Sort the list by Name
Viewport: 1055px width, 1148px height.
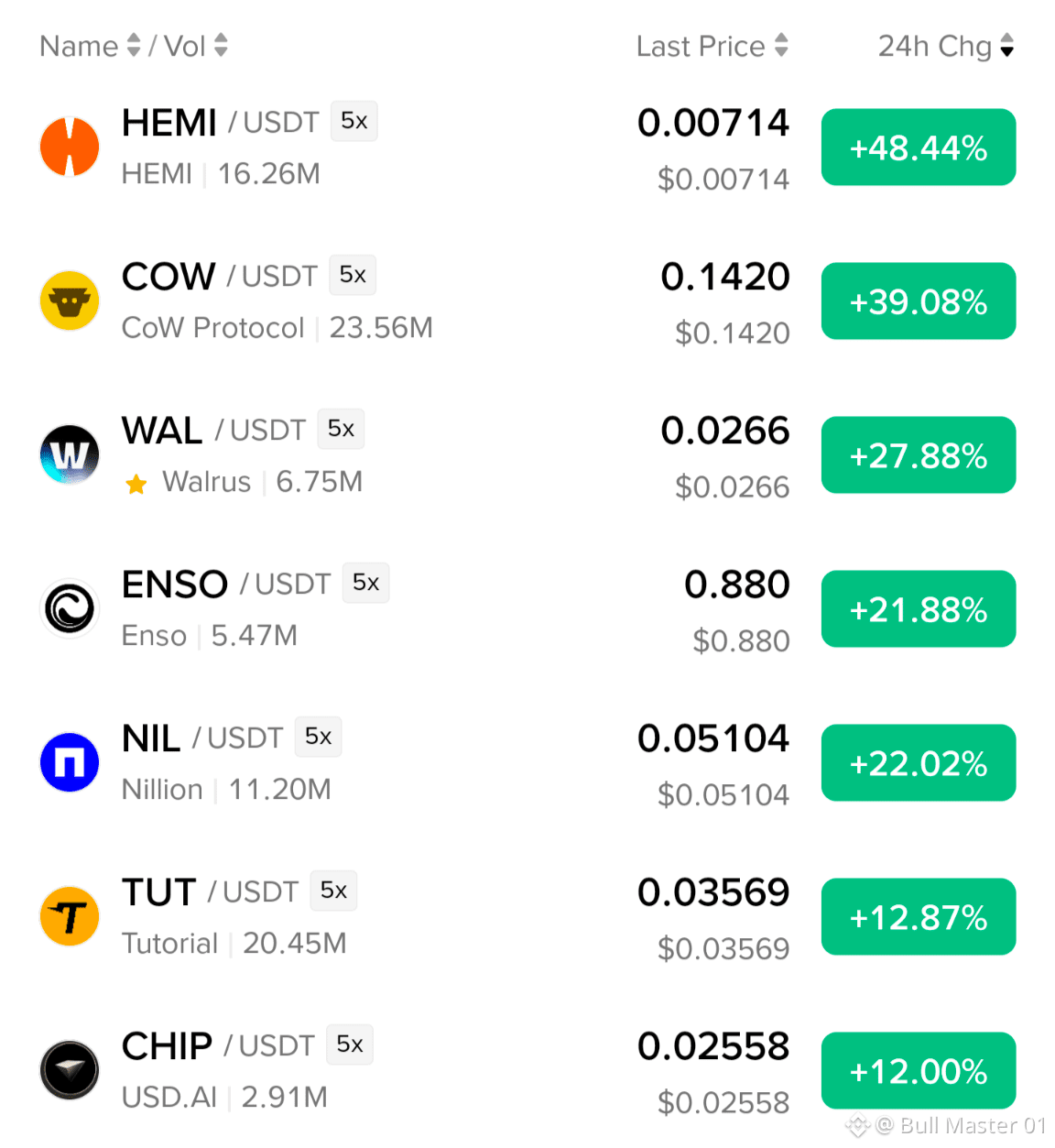[x=90, y=46]
